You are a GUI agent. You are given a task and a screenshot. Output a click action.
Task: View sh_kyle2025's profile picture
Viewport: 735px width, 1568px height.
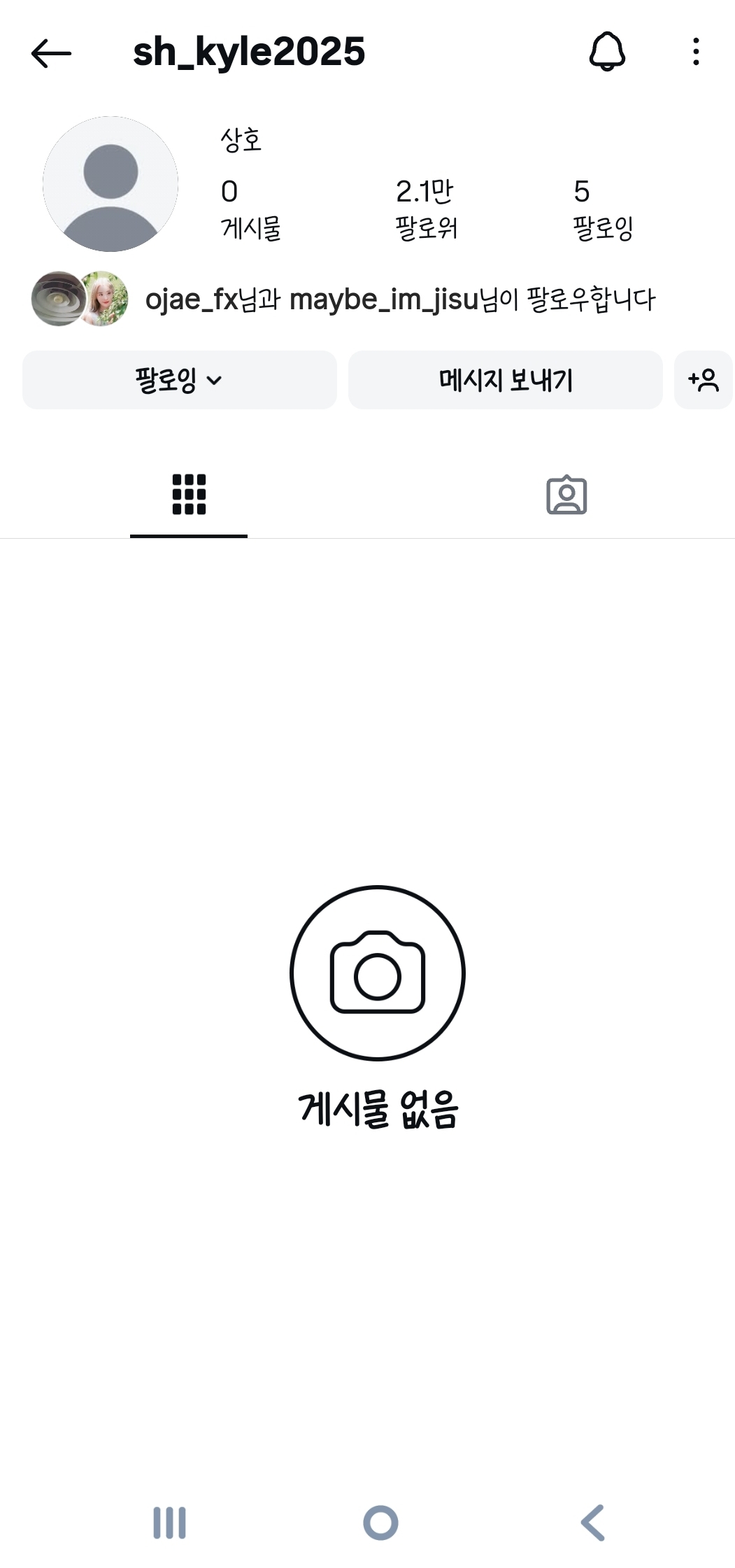[x=110, y=184]
